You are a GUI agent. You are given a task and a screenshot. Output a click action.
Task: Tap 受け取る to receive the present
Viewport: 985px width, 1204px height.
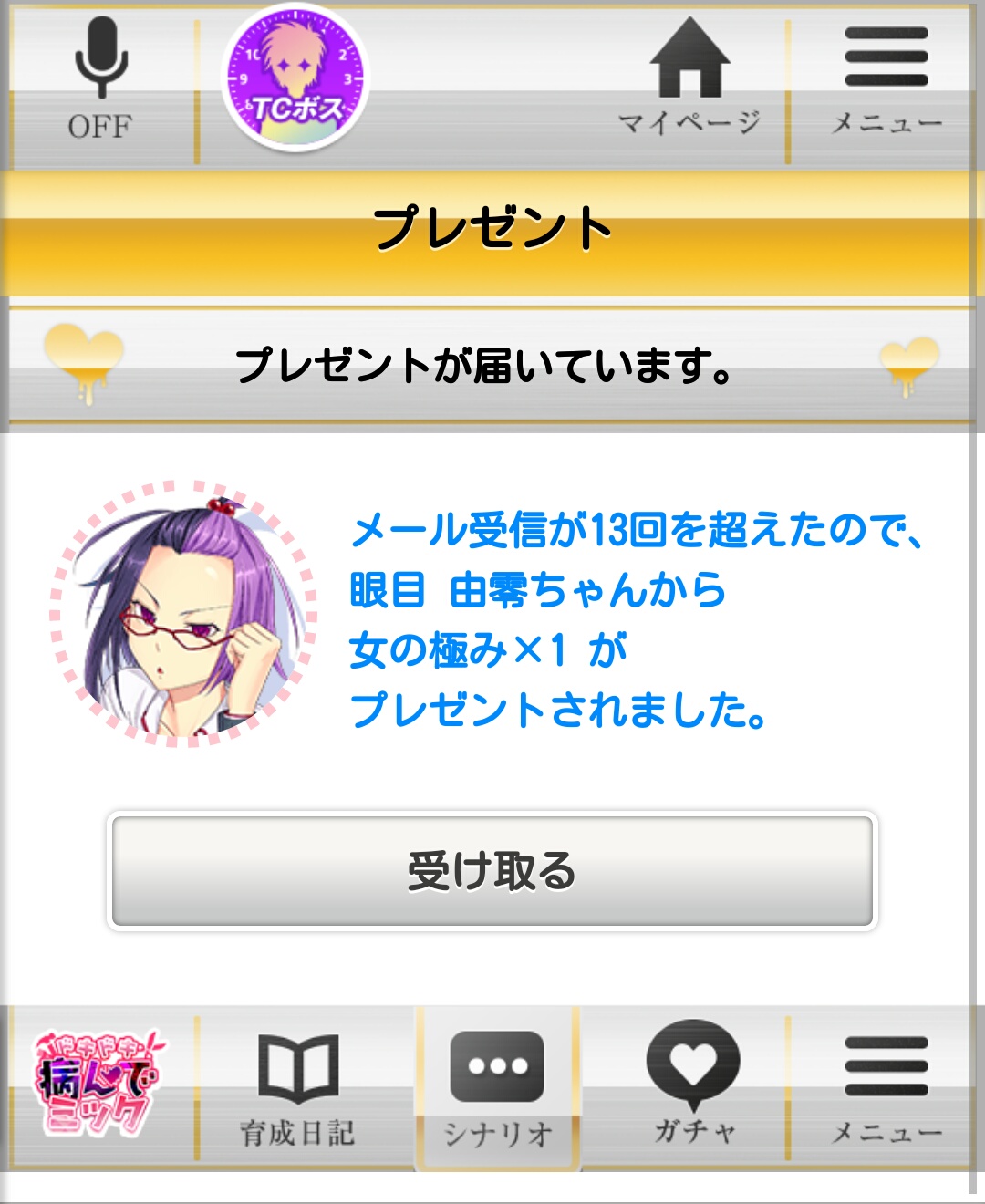click(x=493, y=871)
